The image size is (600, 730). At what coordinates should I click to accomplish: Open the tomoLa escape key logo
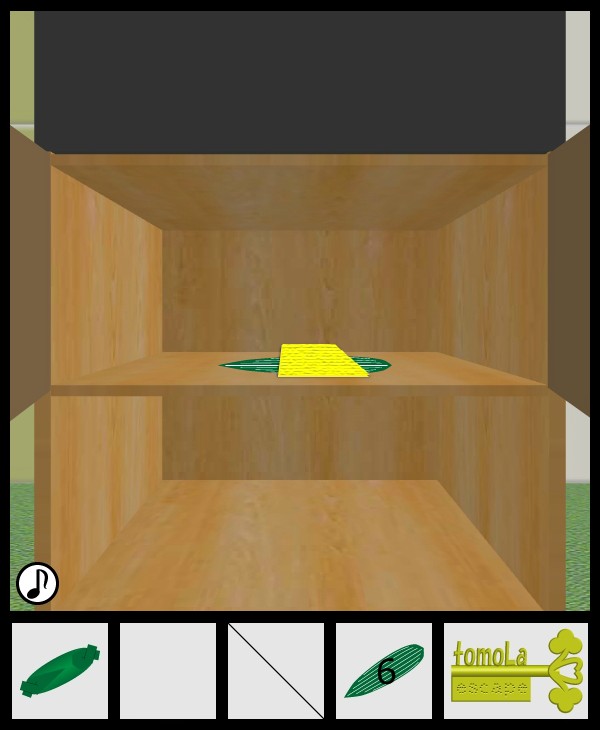coord(516,671)
